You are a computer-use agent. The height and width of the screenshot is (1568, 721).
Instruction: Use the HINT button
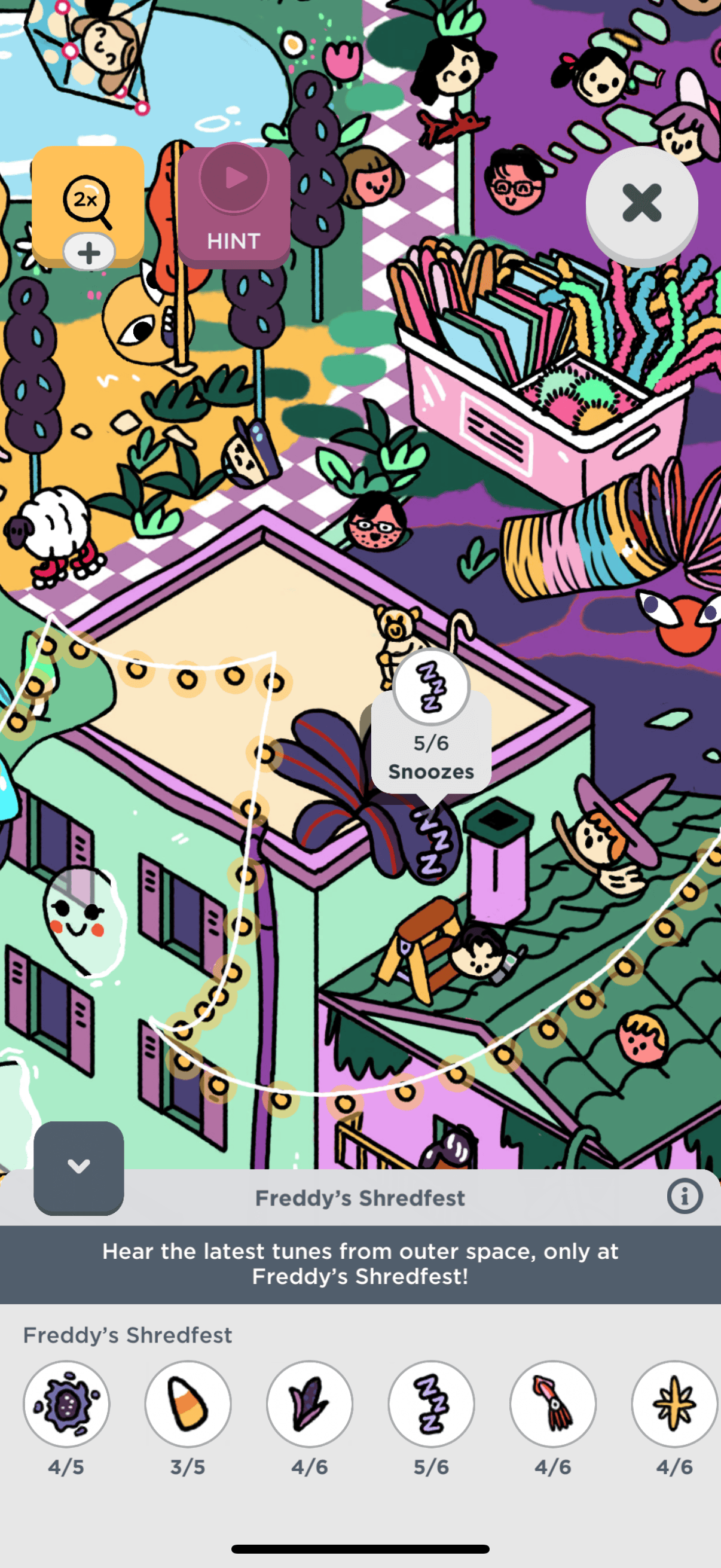click(234, 206)
